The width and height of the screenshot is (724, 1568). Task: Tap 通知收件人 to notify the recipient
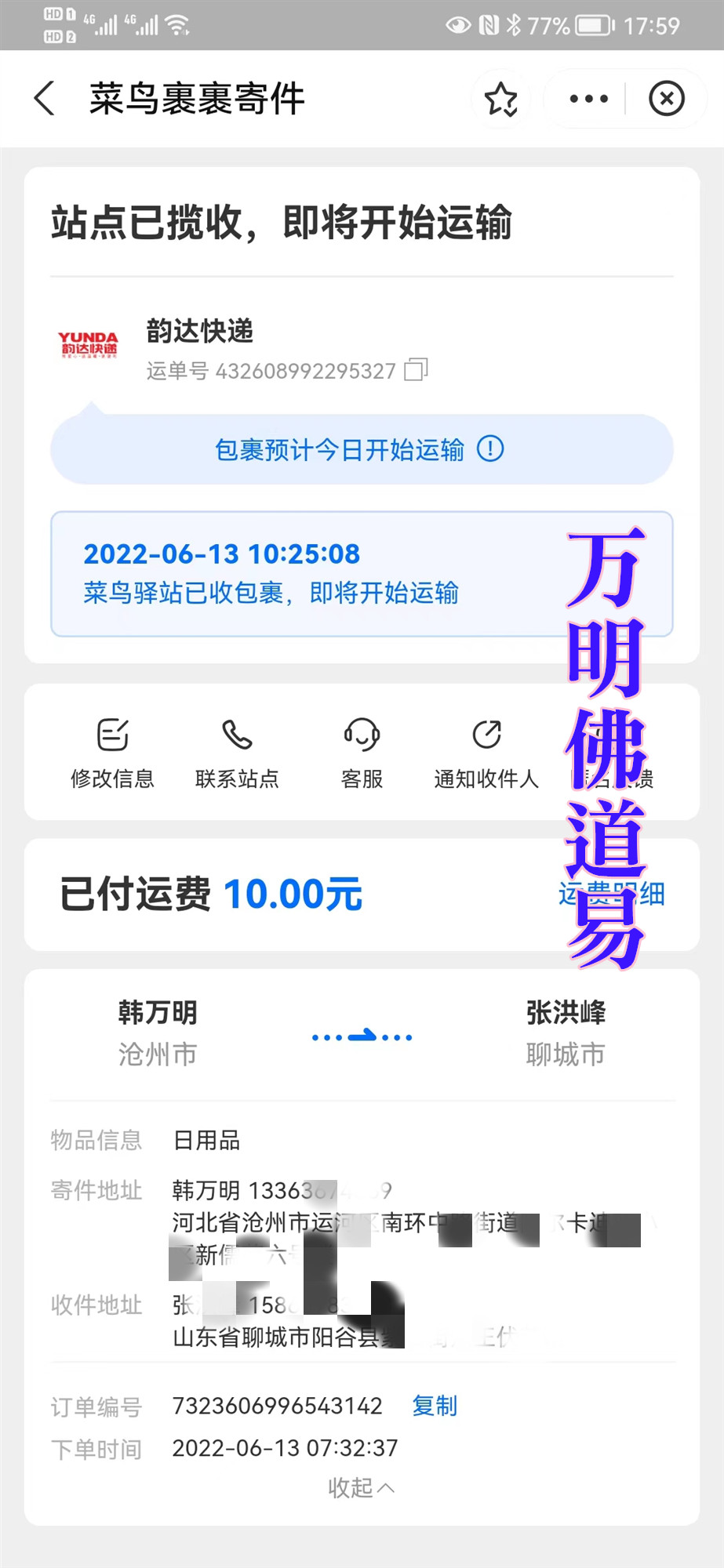486,753
